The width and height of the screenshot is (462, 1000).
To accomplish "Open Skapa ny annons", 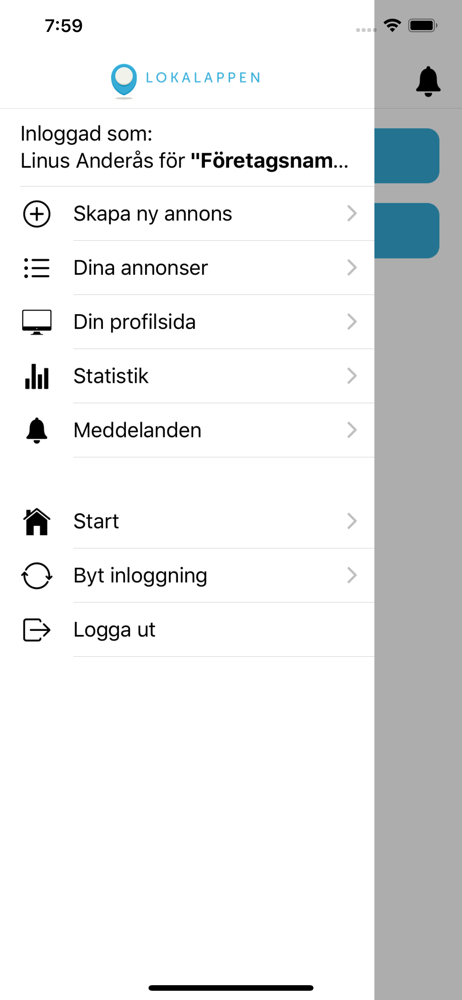I will click(x=187, y=214).
